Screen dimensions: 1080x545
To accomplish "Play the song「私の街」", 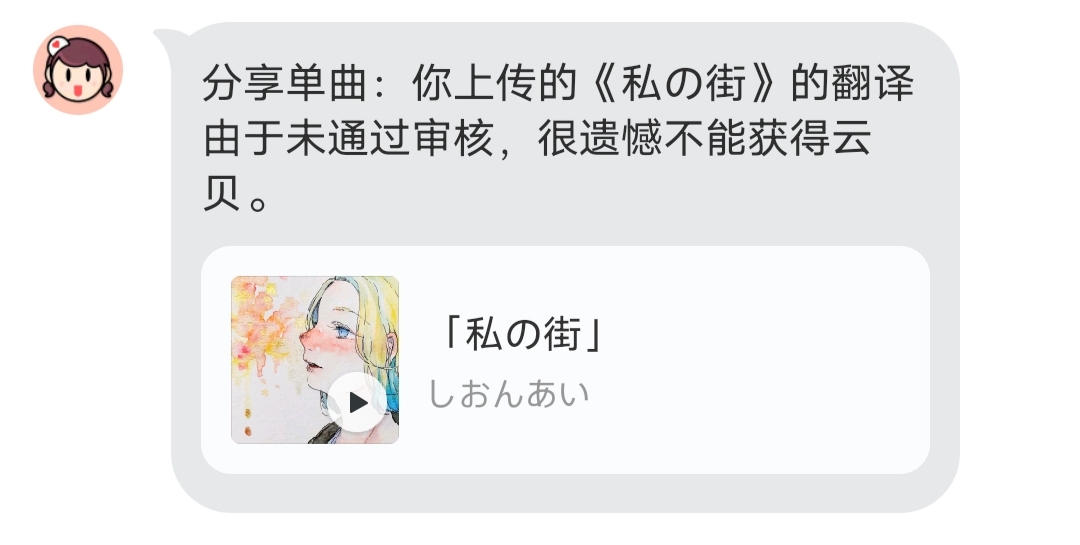I will [357, 402].
